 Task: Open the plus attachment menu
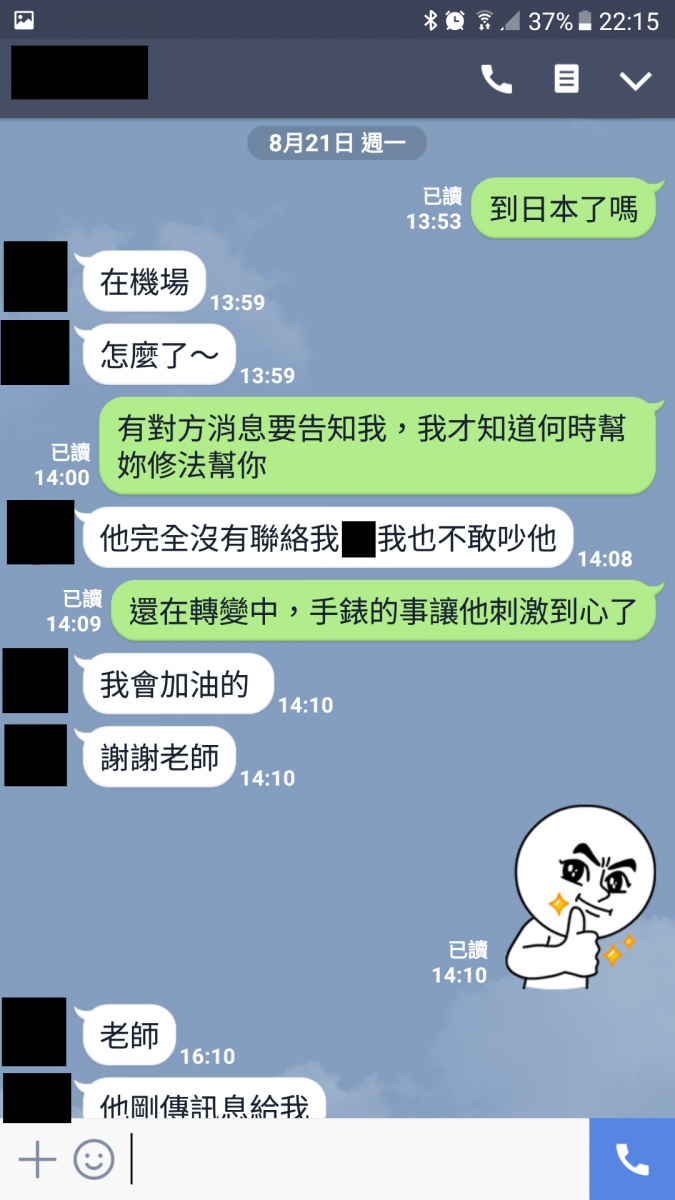(37, 1160)
